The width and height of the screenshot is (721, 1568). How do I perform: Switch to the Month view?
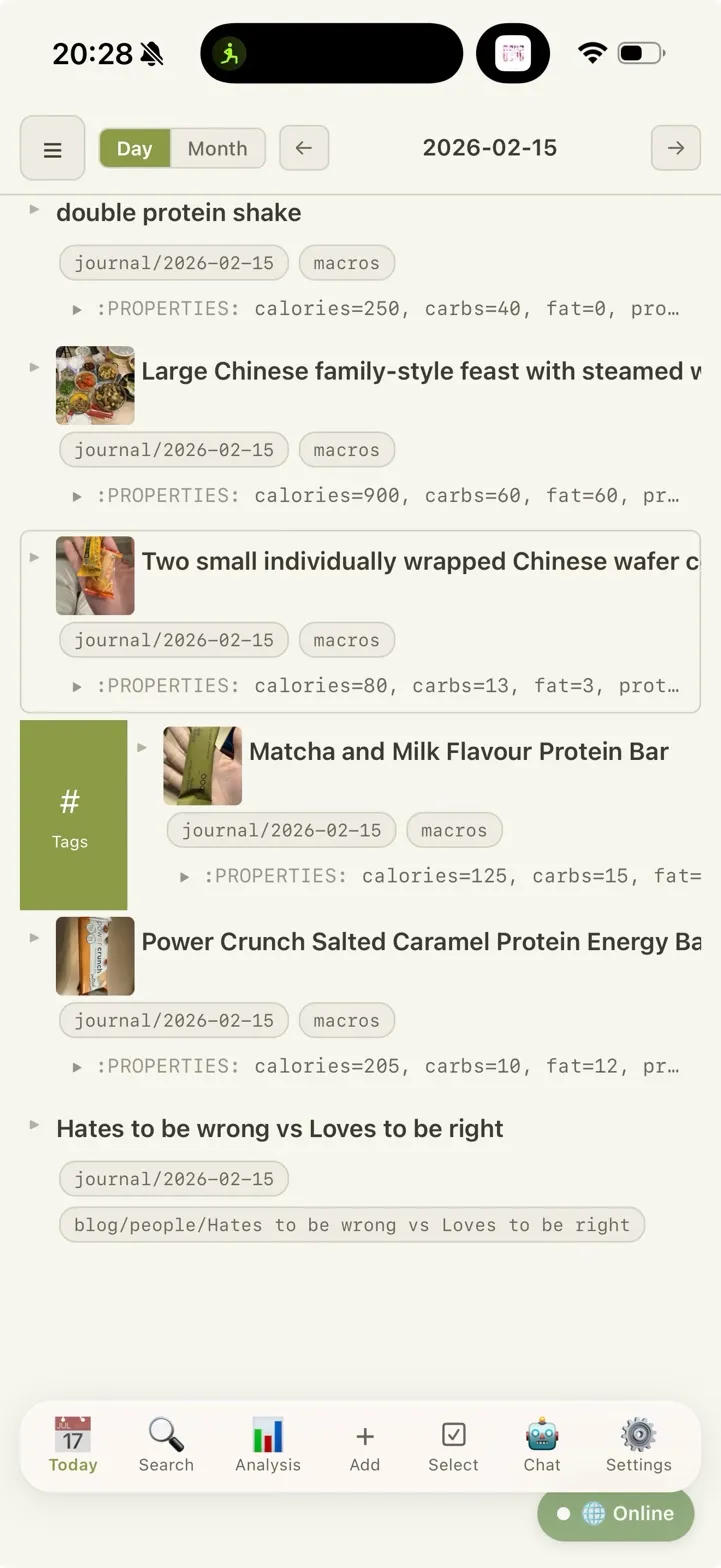point(217,149)
